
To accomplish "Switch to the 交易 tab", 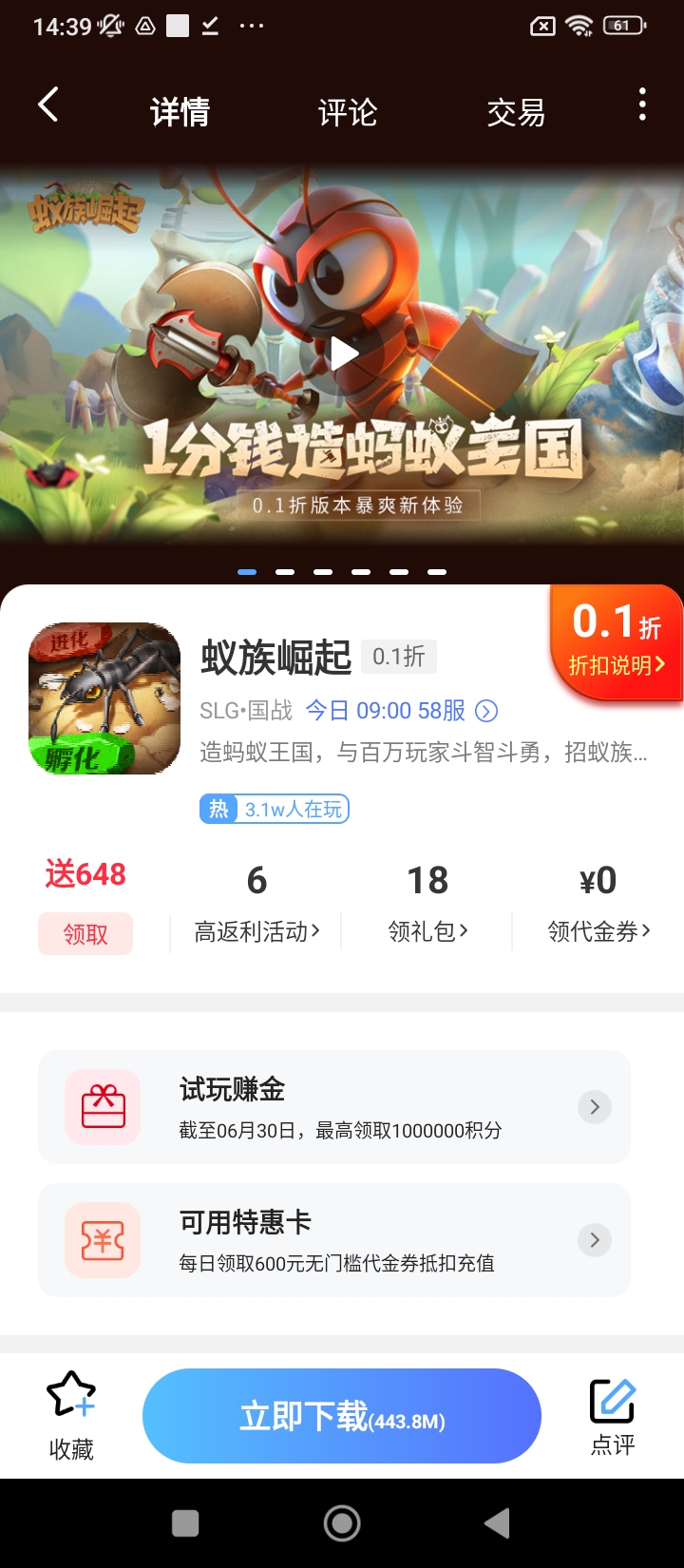I will pos(516,113).
